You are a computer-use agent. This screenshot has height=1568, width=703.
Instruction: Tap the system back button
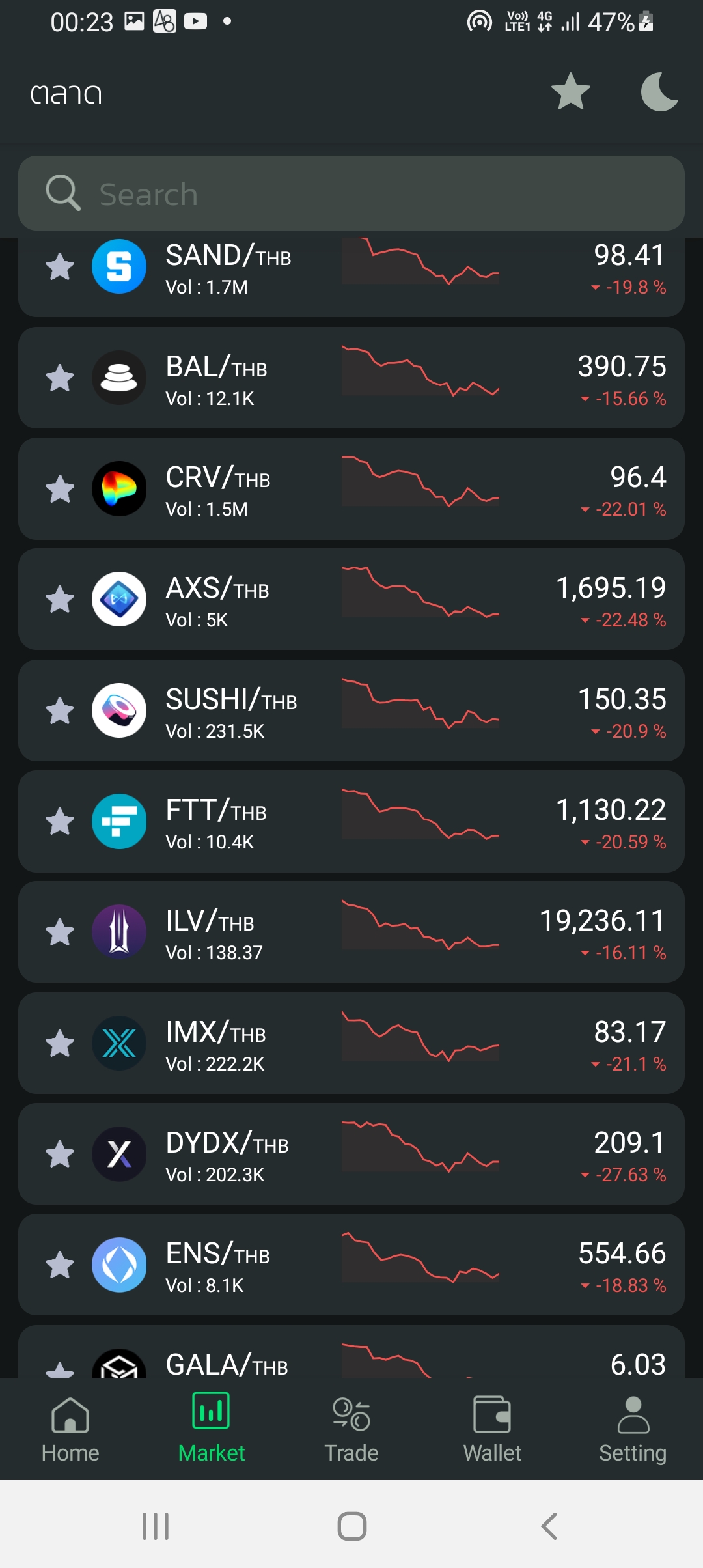(549, 1526)
